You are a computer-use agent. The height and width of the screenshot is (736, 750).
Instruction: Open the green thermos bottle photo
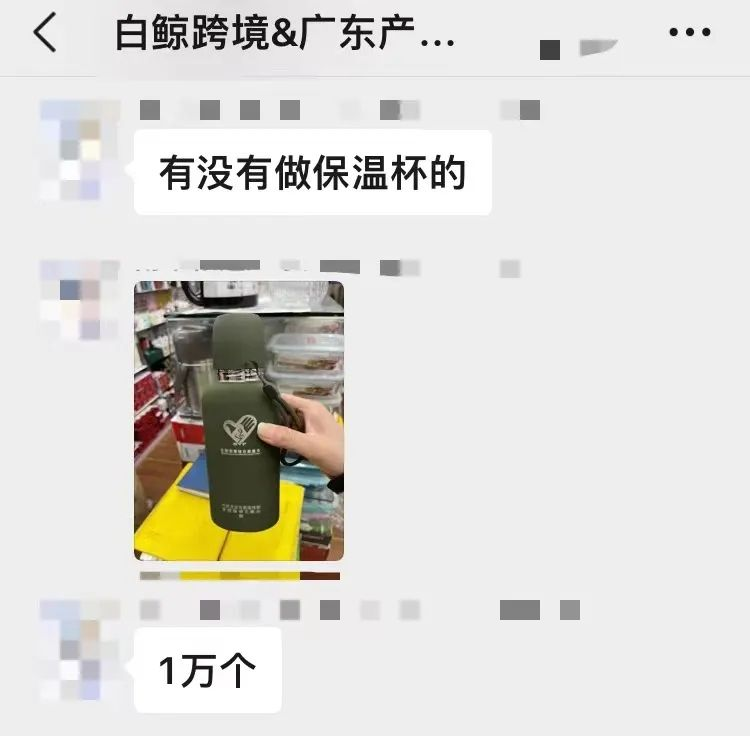(239, 420)
